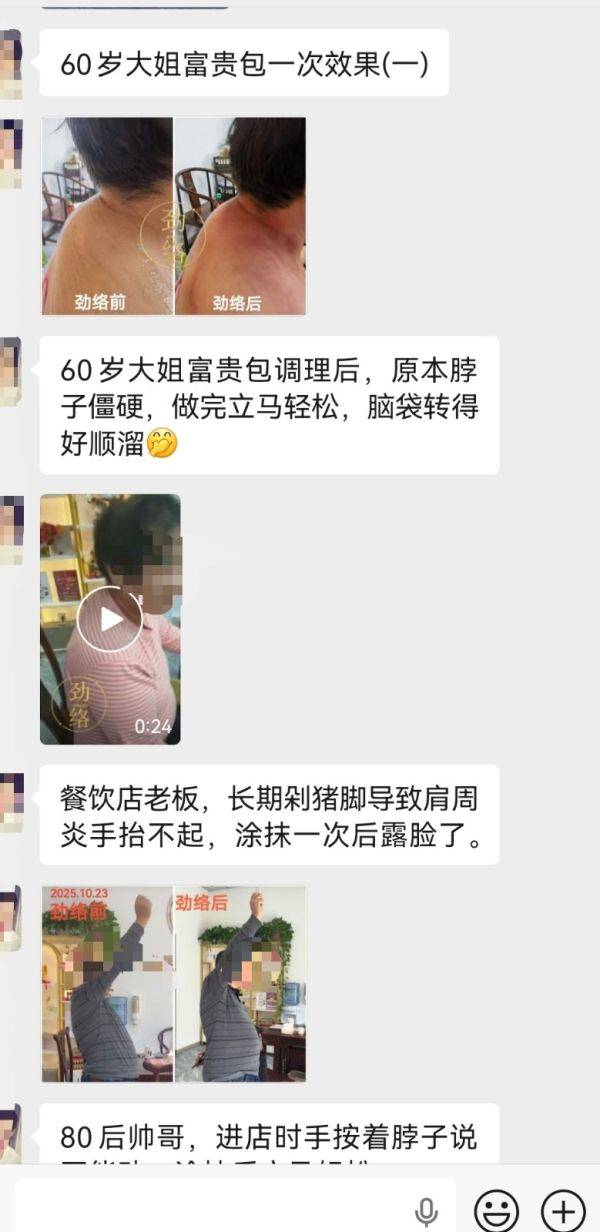
Task: Open the 劲络前/劲络后 shoulder comparison photo
Action: coord(173,216)
